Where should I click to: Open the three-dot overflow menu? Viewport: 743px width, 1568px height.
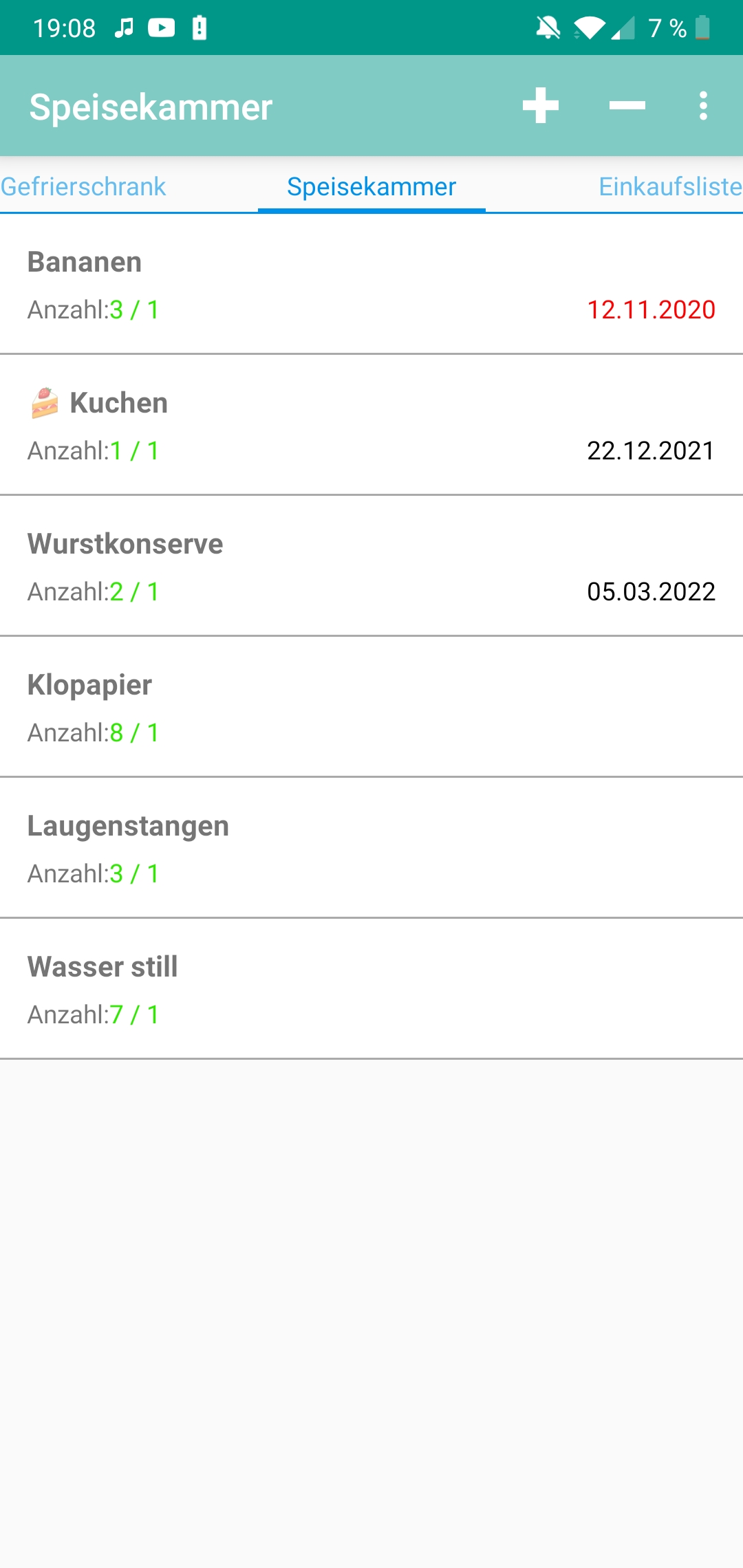[x=703, y=106]
